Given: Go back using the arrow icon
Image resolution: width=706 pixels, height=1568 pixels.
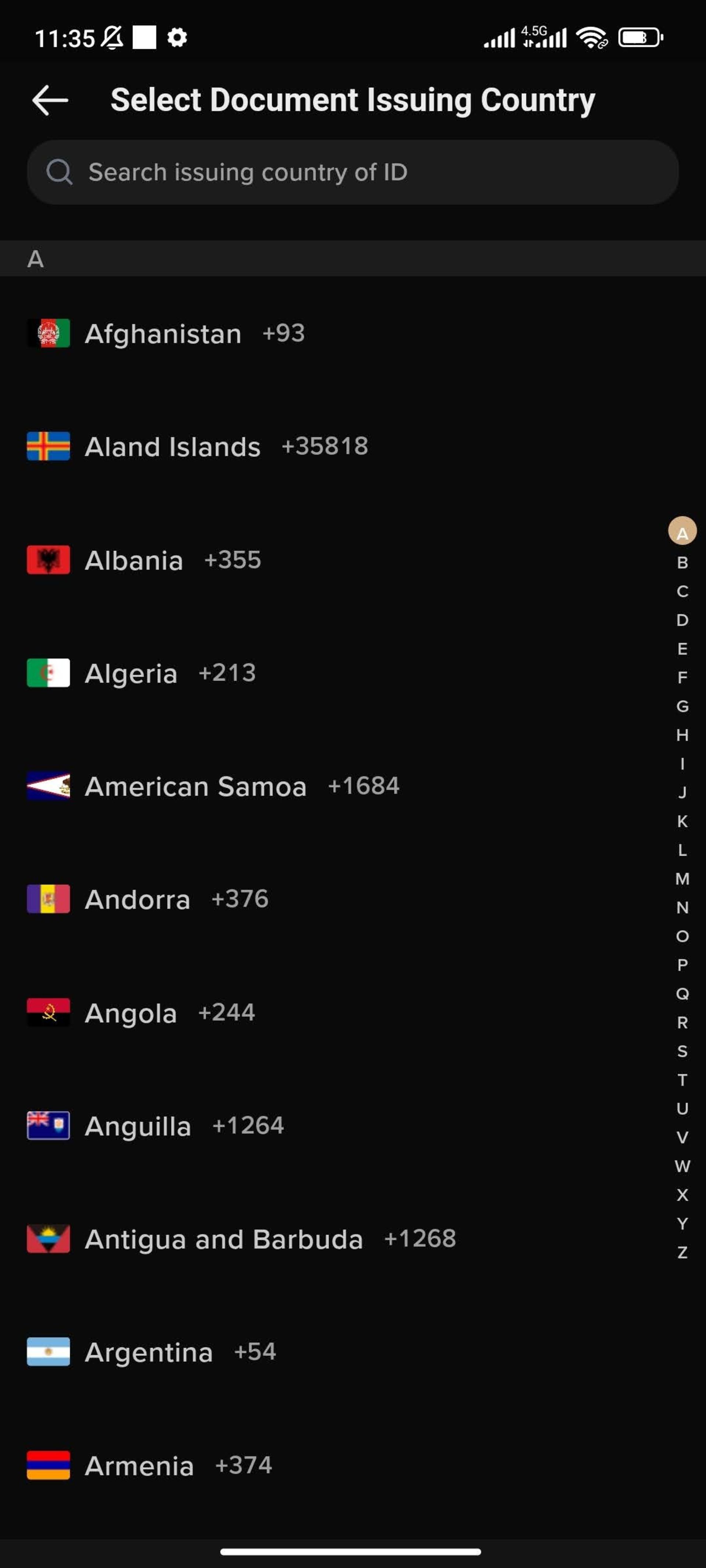Looking at the screenshot, I should [50, 100].
